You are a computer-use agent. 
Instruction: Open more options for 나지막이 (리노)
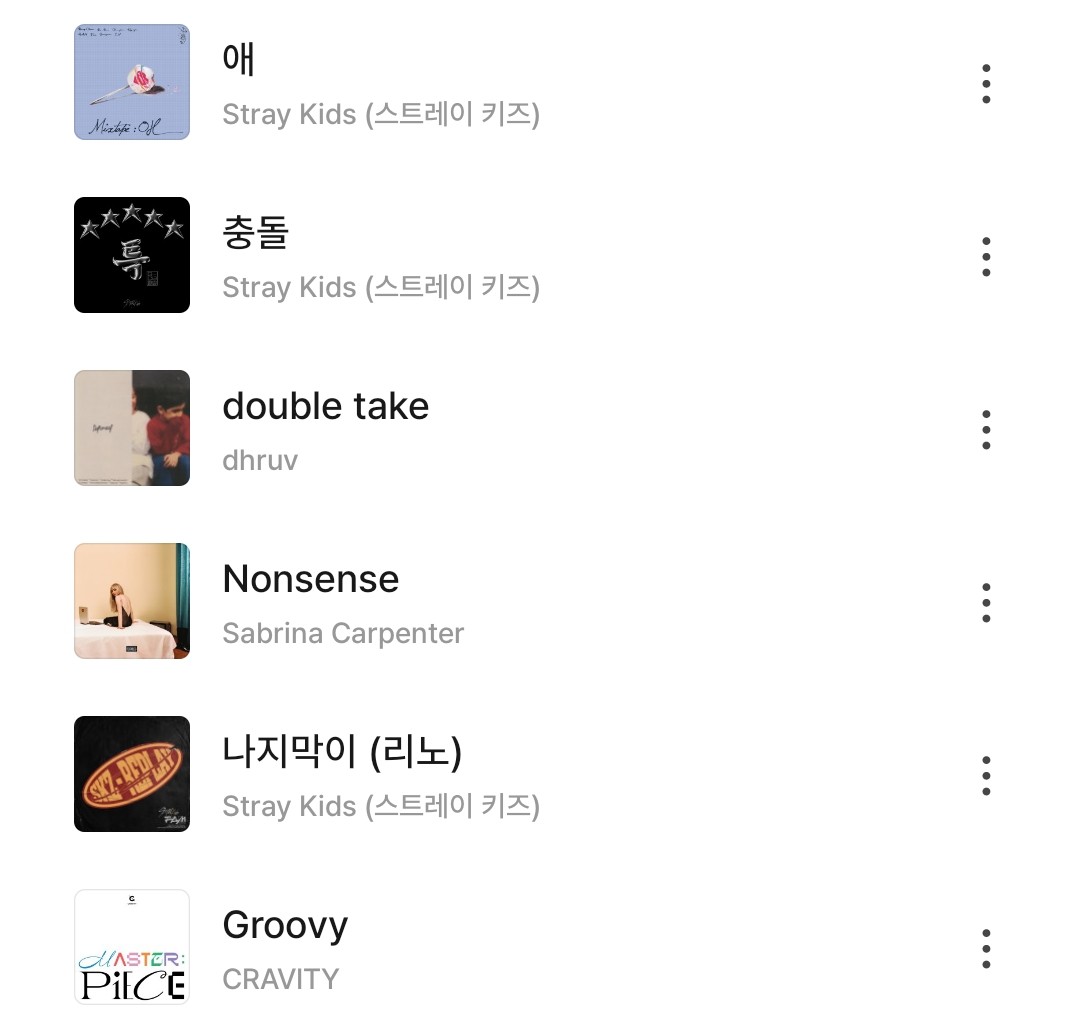(986, 776)
